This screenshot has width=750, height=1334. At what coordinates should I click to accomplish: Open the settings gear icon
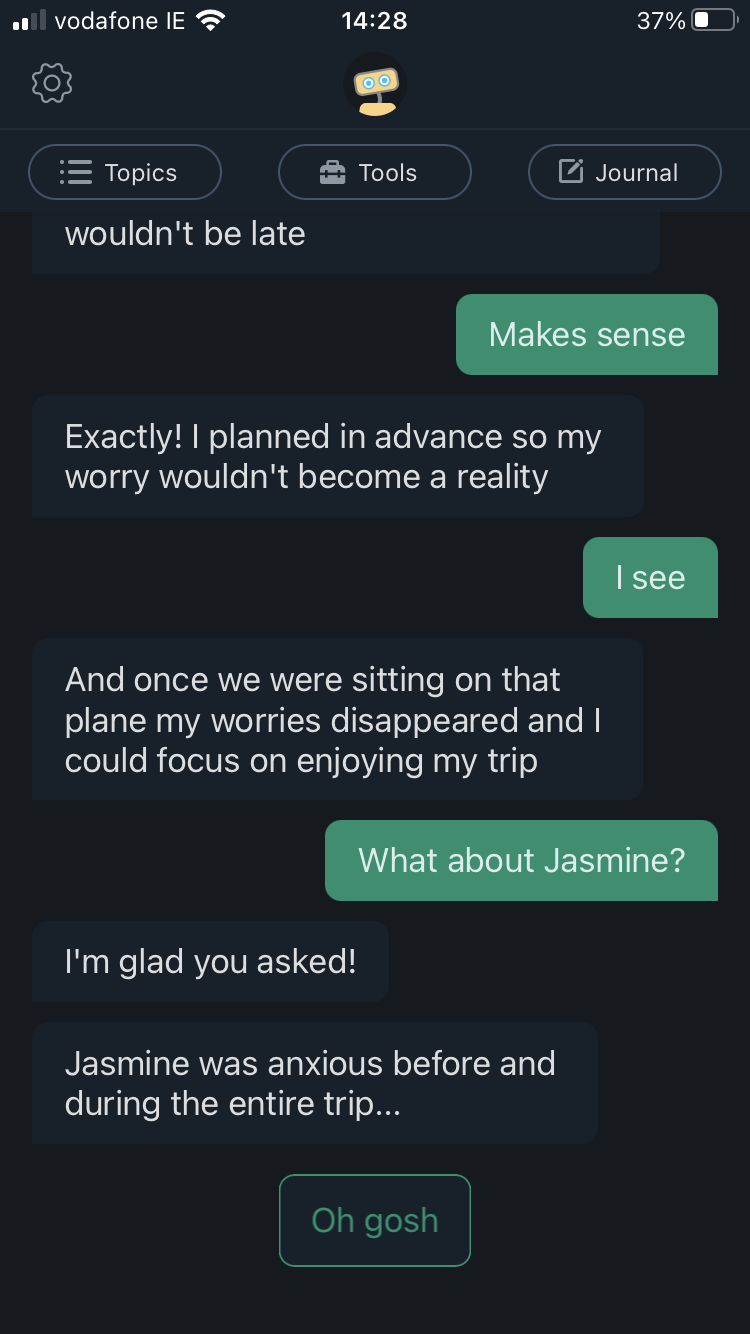52,83
